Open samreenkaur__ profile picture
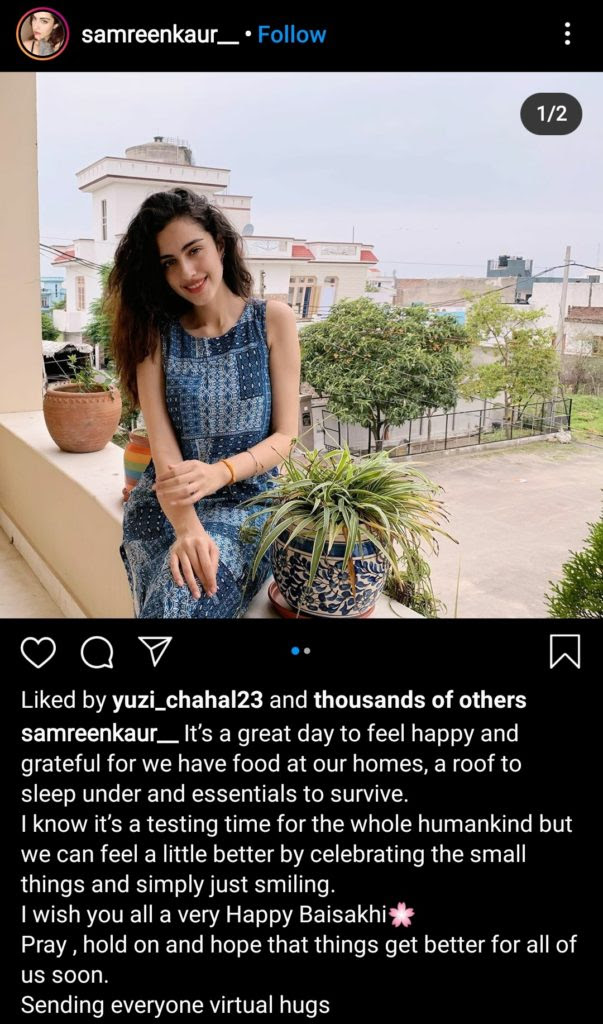 [x=42, y=34]
